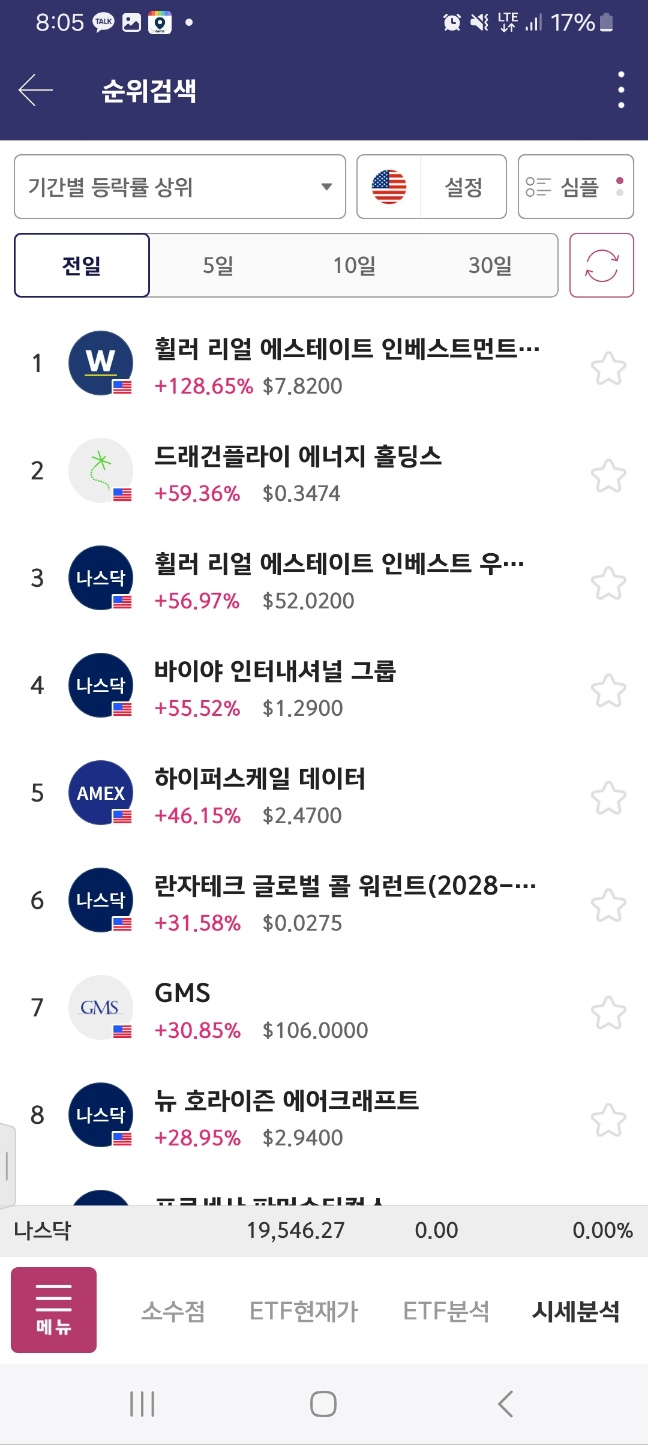This screenshot has width=648, height=1445.
Task: Open the 설정 country settings button
Action: pyautogui.click(x=432, y=187)
